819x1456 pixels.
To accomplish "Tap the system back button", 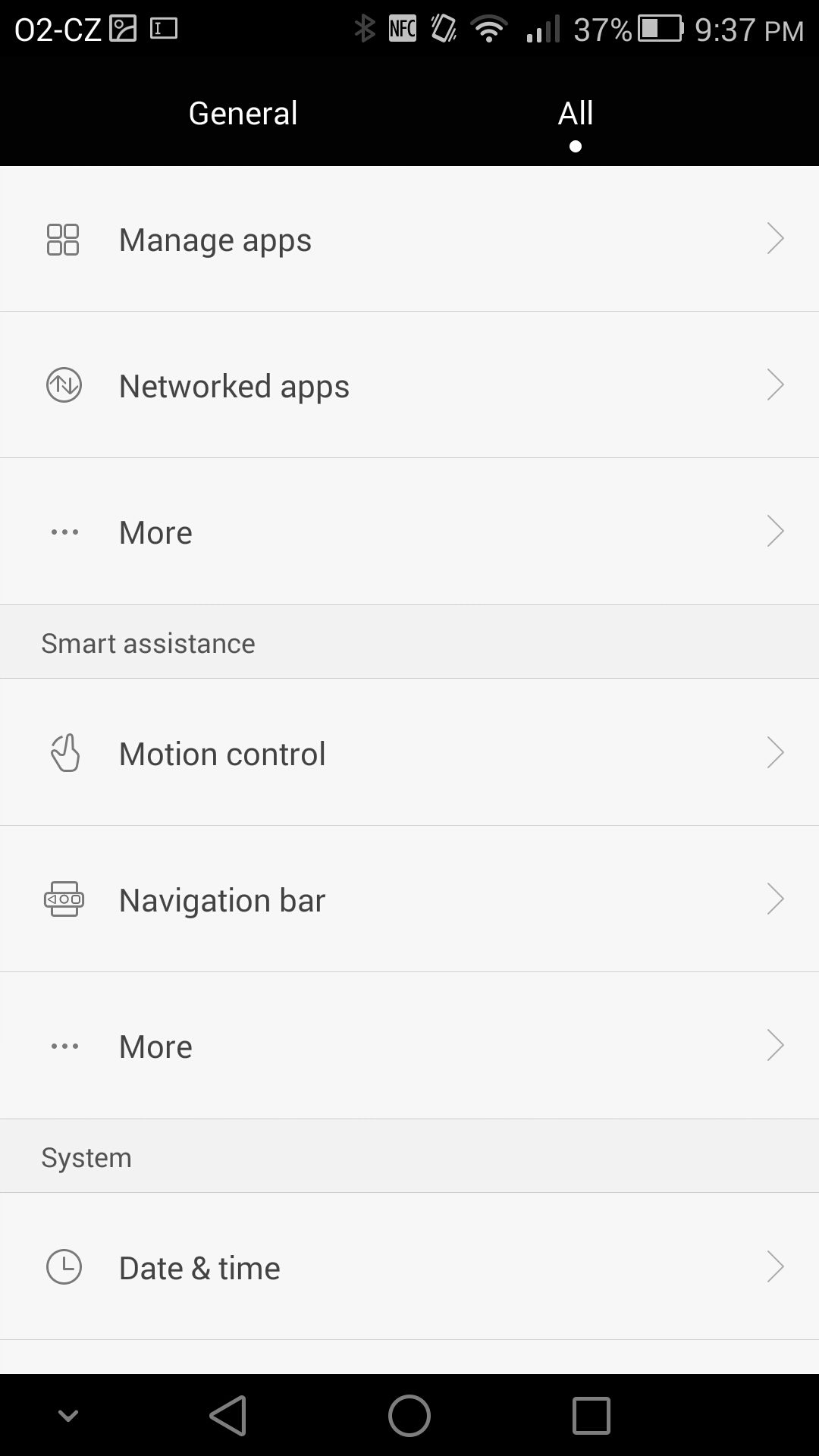I will point(228,1415).
